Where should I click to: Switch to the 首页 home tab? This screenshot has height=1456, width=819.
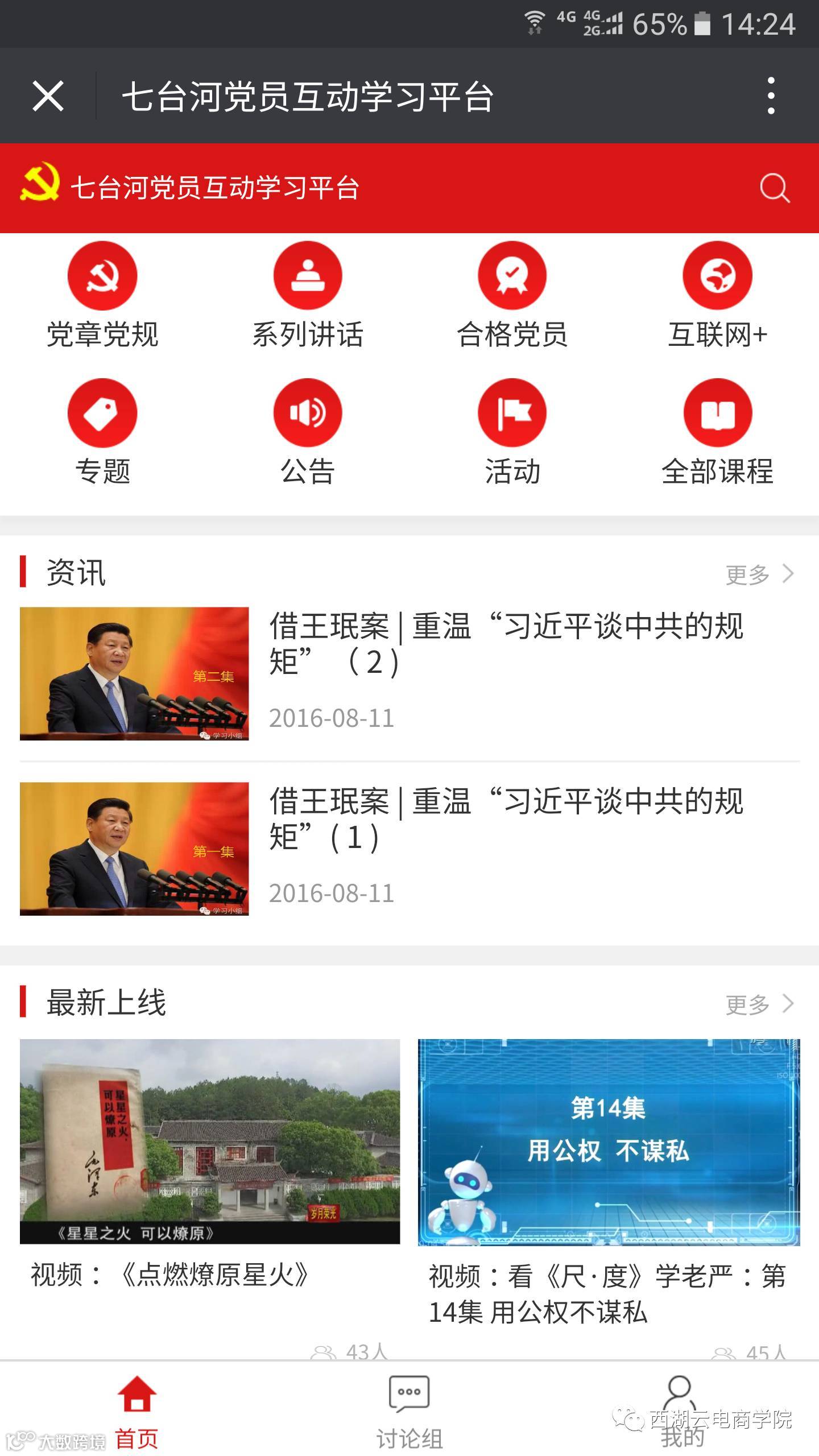click(136, 1412)
